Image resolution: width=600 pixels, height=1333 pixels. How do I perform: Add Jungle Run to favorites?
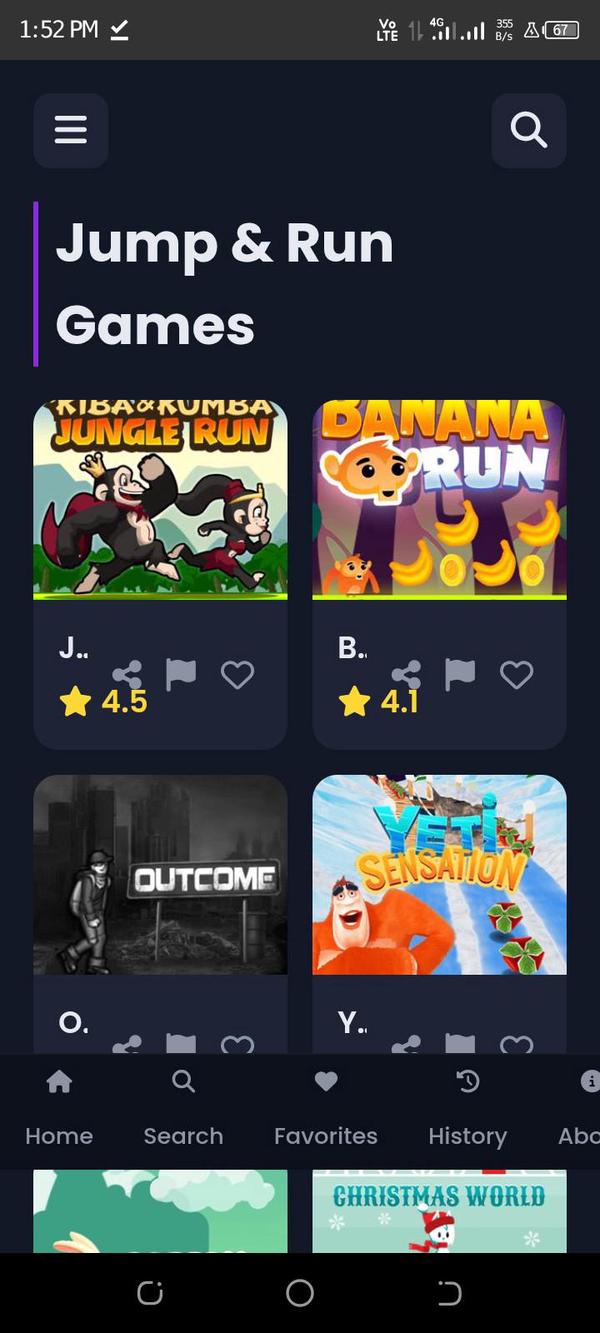[237, 676]
